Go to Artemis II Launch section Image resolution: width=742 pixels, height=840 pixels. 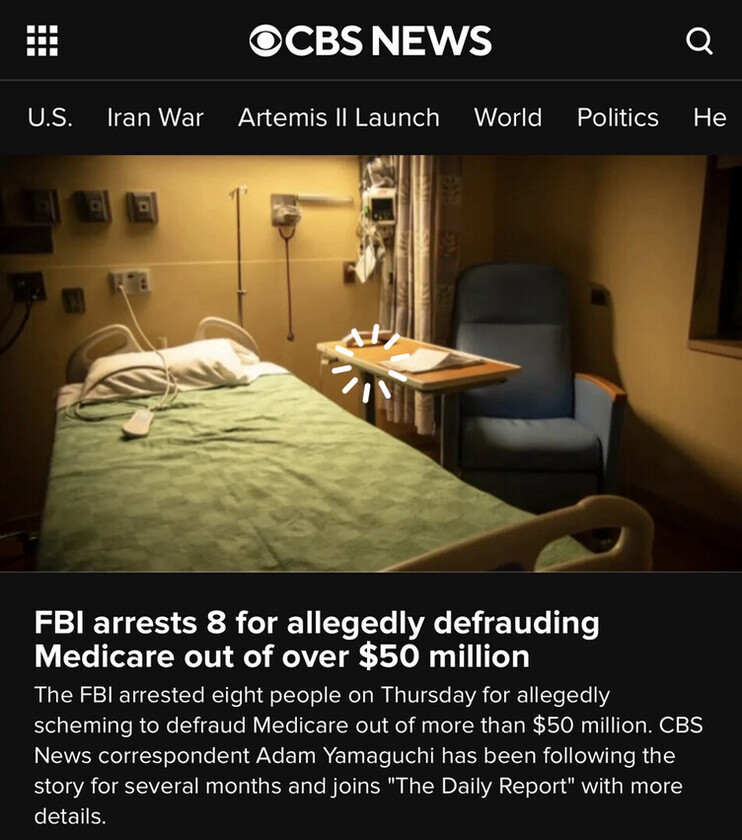[338, 117]
